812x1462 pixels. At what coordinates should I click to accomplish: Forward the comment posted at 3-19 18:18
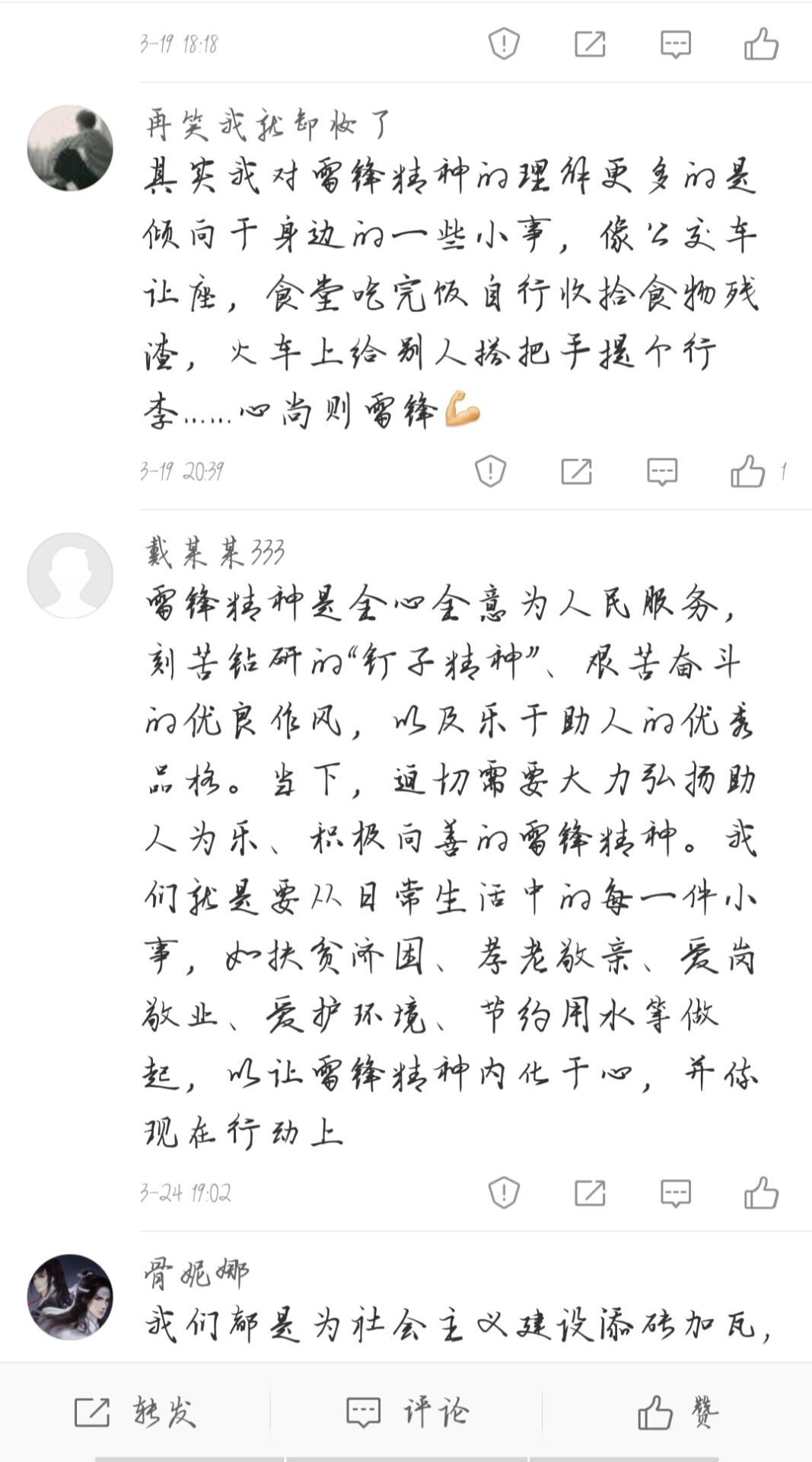590,44
